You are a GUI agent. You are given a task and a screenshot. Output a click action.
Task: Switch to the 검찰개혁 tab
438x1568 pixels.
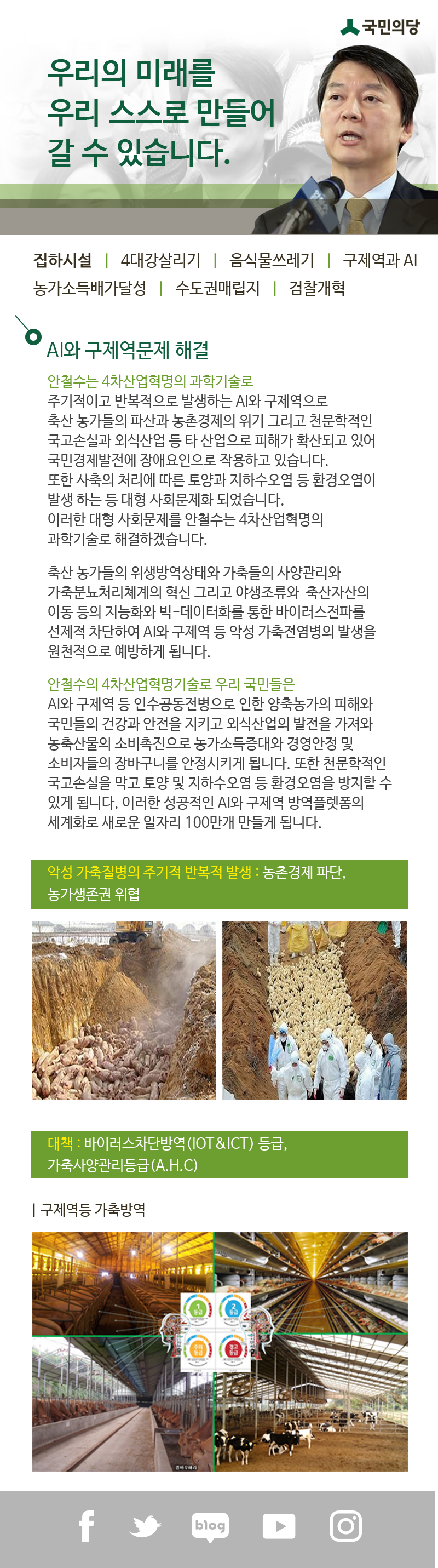pyautogui.click(x=317, y=289)
